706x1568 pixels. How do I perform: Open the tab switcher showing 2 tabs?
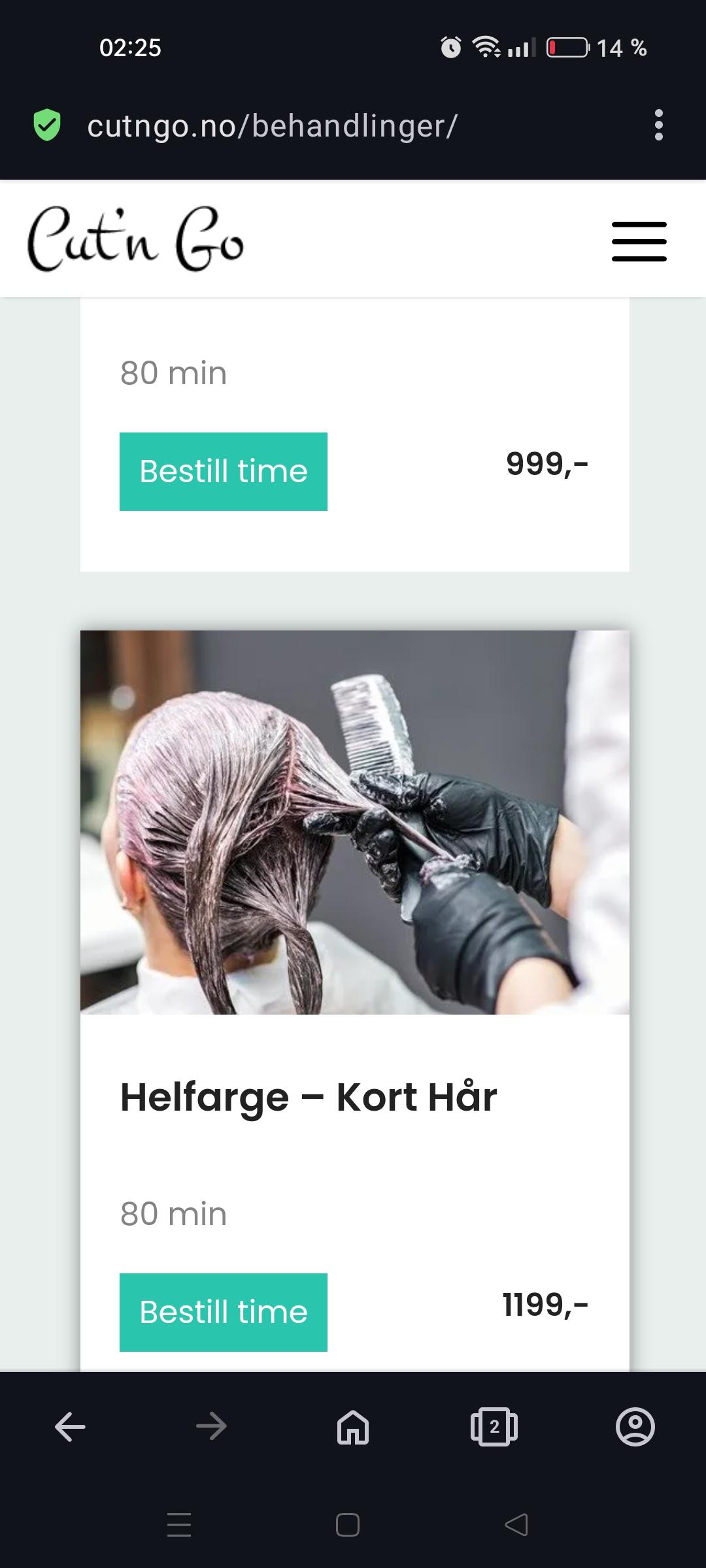coord(494,1426)
